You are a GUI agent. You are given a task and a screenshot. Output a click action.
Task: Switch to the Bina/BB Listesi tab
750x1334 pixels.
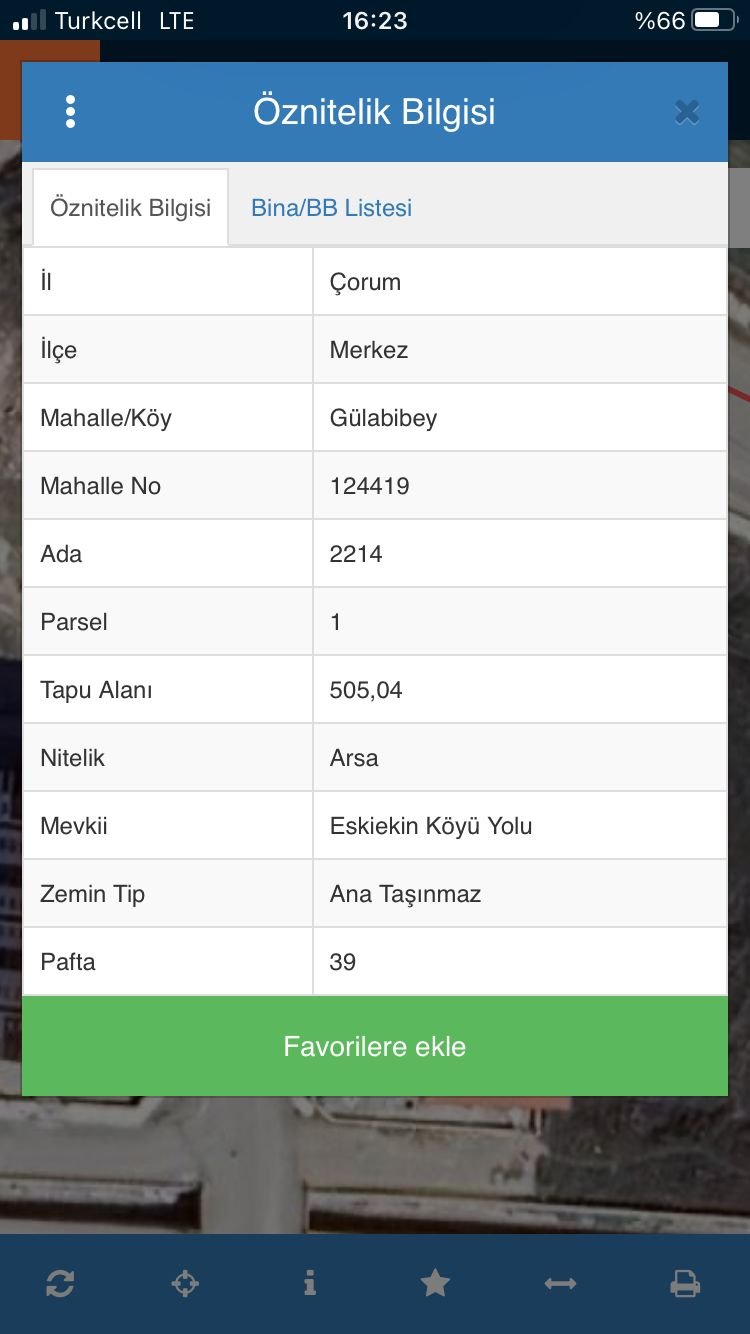click(331, 208)
